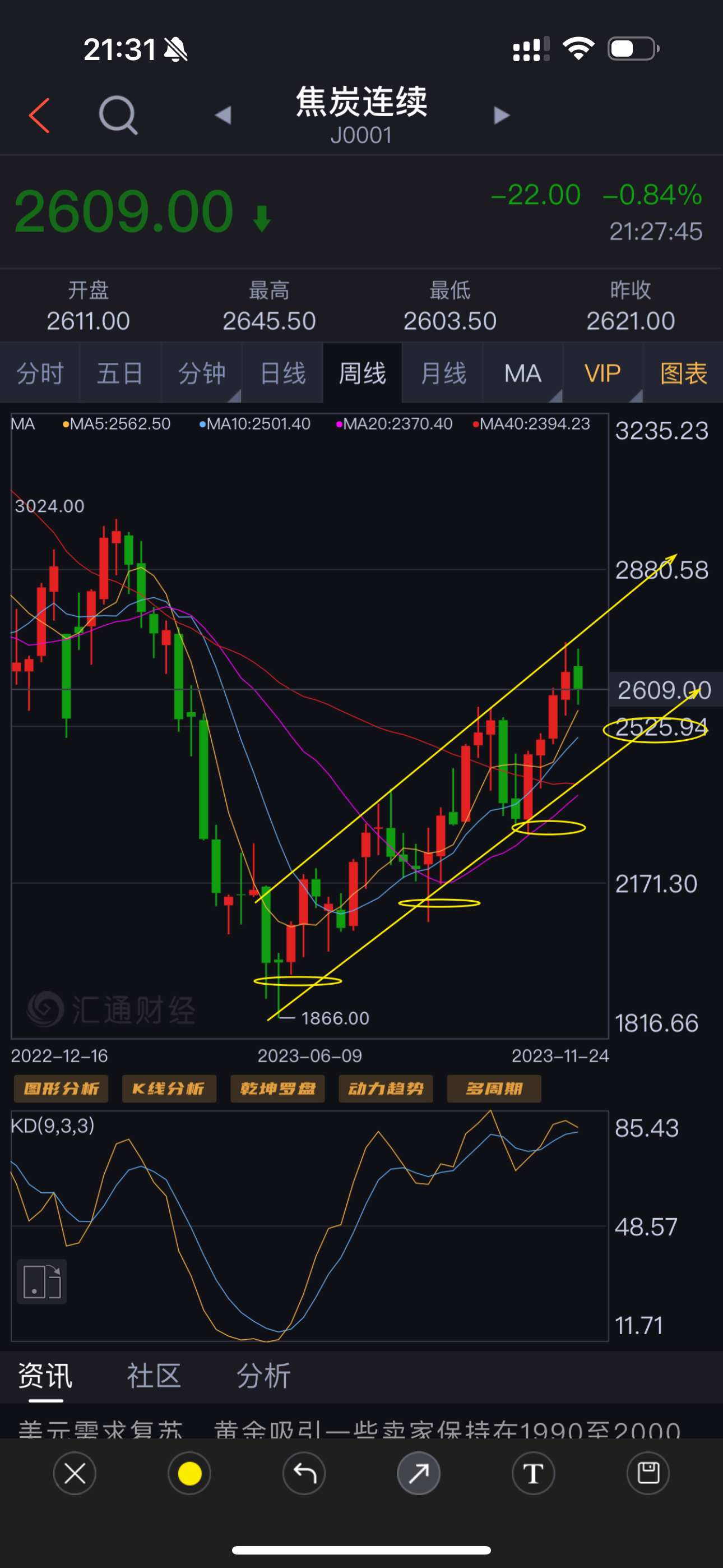Open the MA indicator dropdown
Viewport: 723px width, 1568px height.
click(523, 373)
